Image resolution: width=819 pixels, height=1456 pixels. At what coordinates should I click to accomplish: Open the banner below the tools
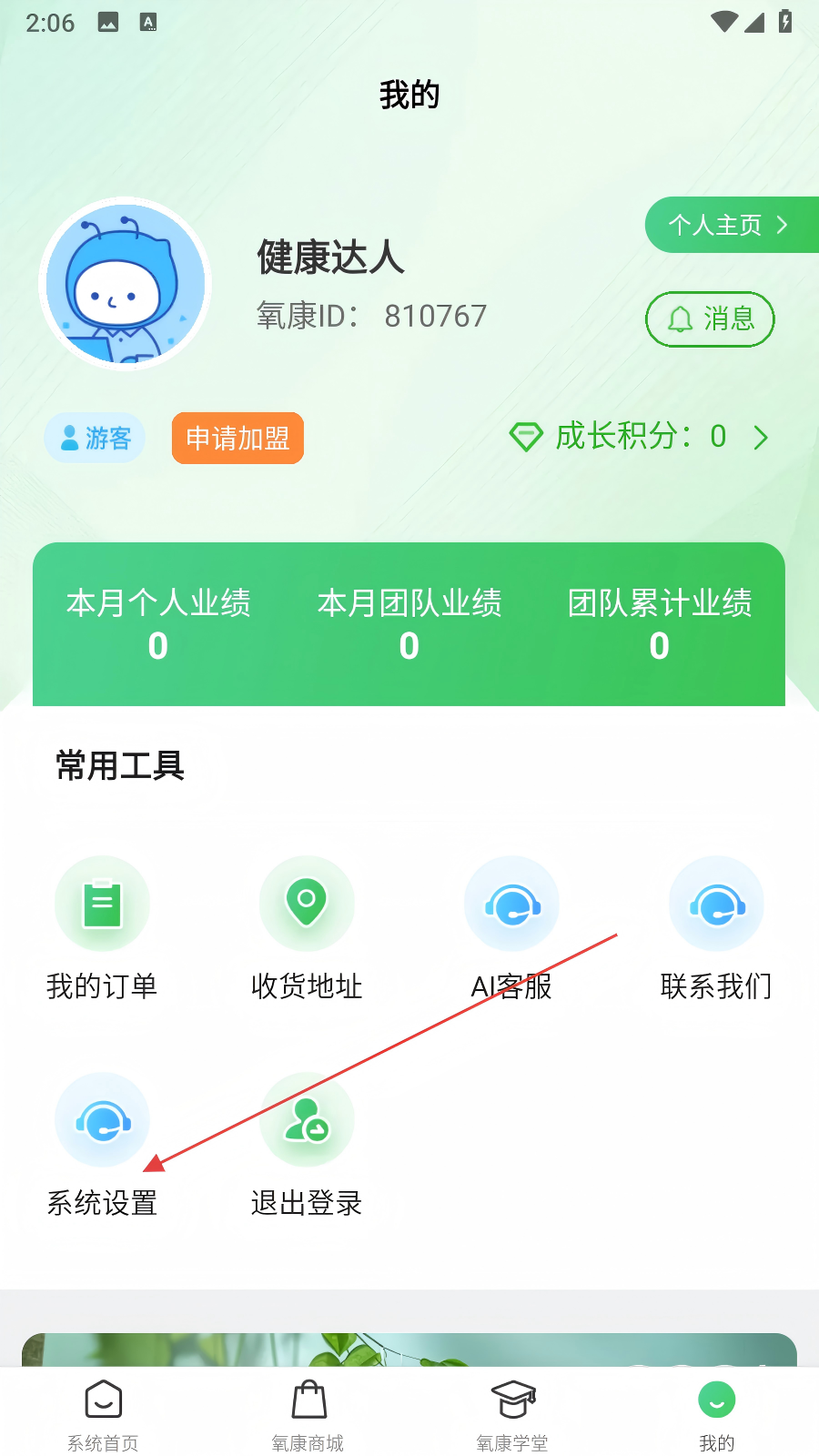click(409, 1350)
